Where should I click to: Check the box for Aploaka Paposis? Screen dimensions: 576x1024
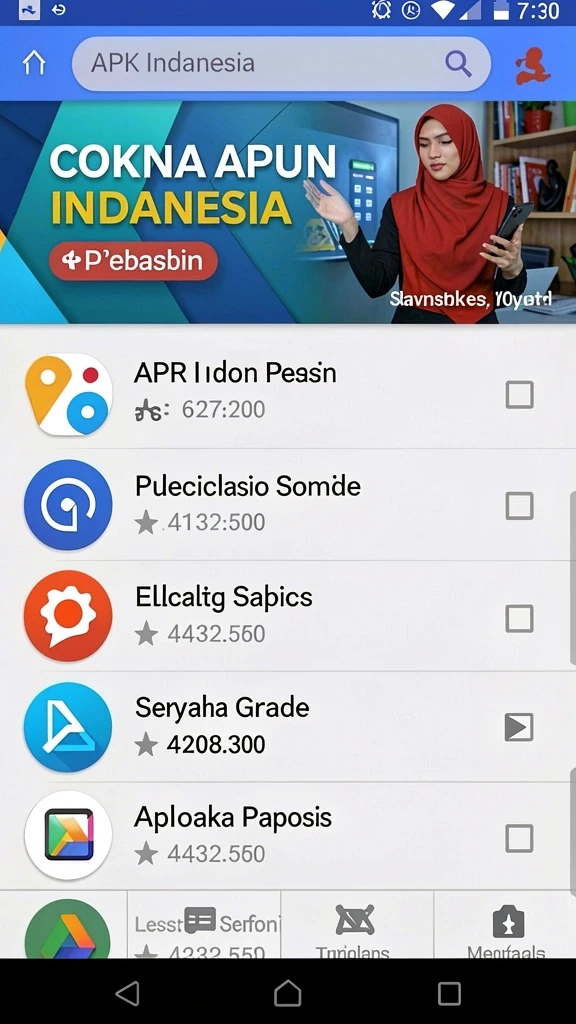pos(520,839)
